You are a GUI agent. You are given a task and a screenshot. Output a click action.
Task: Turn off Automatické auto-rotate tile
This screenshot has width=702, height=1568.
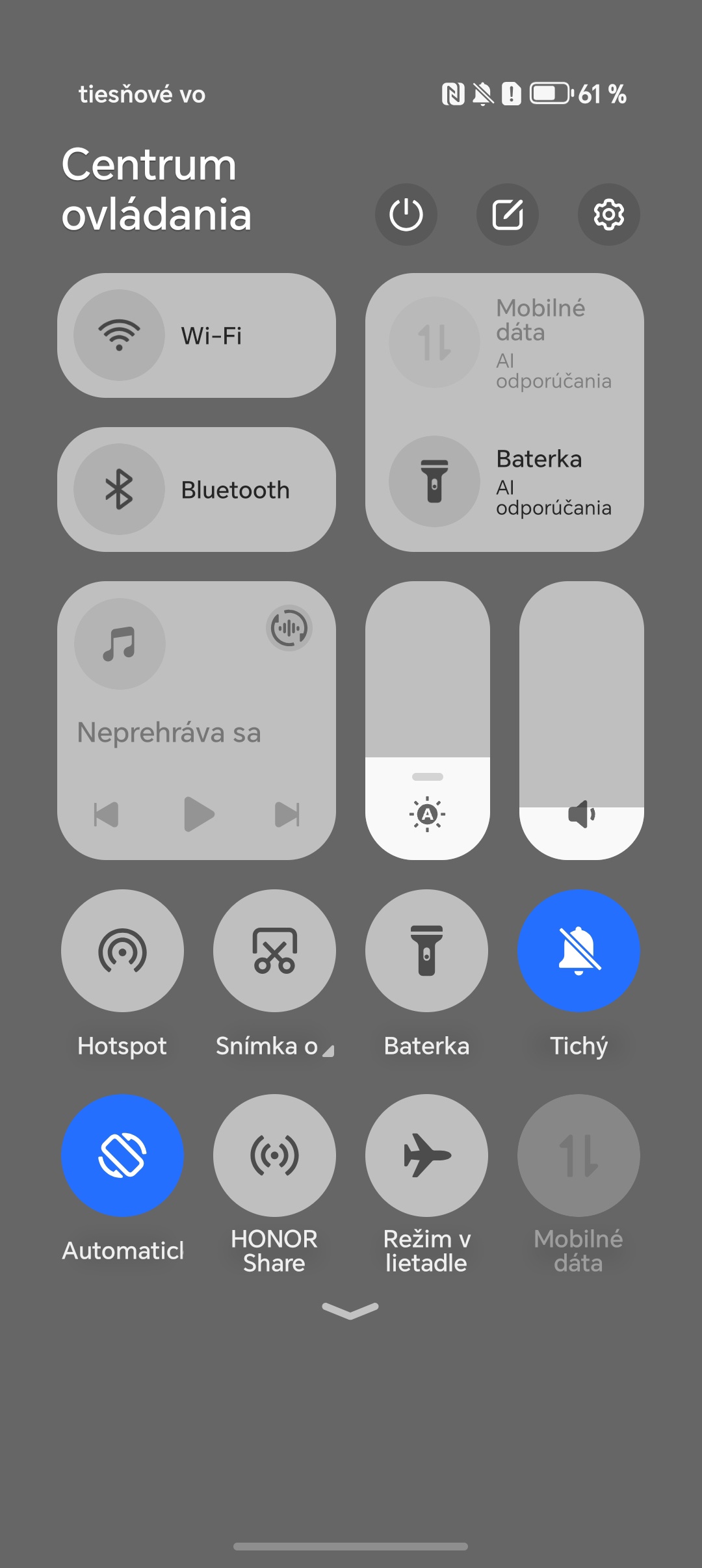click(x=122, y=1156)
